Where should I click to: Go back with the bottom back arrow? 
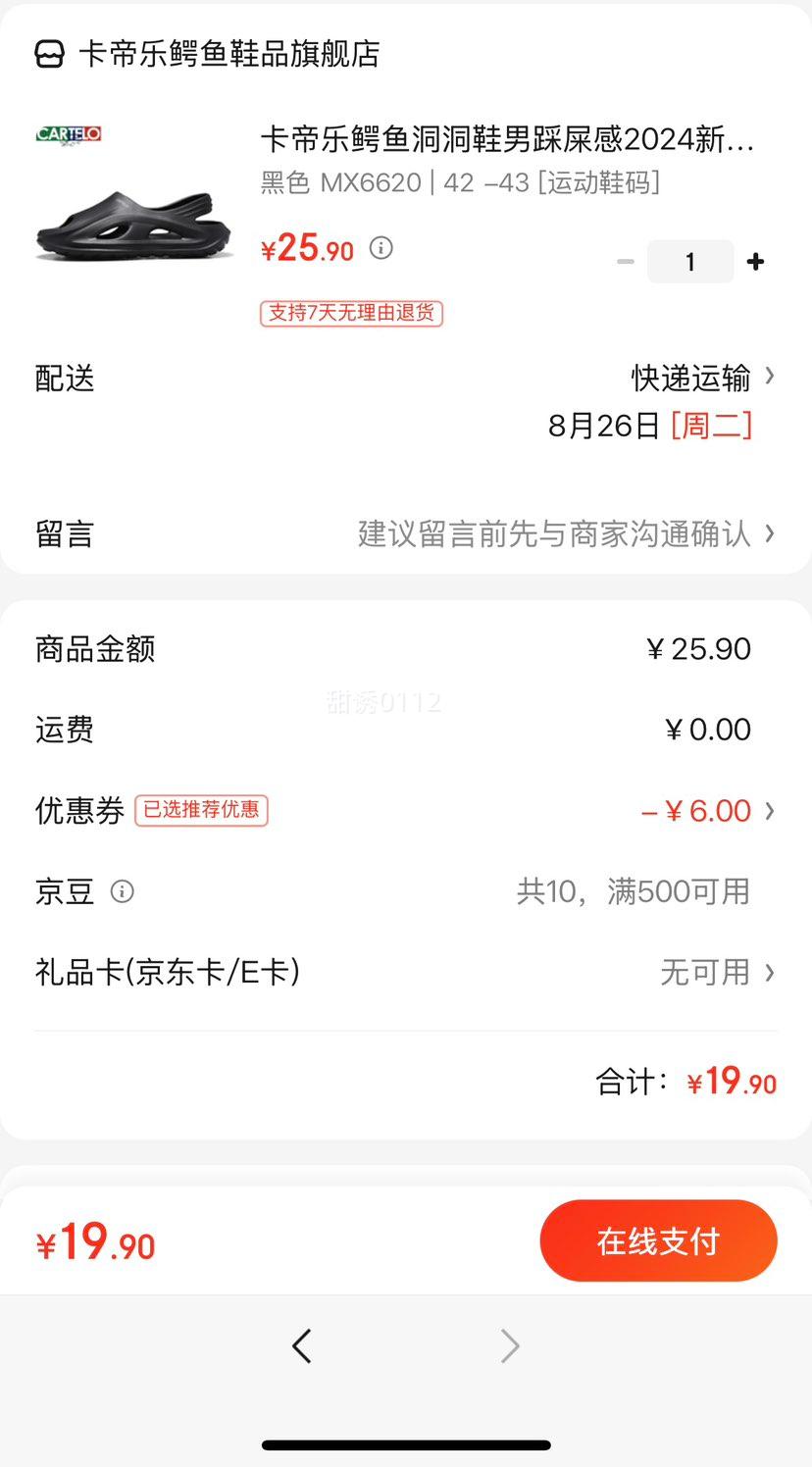tap(302, 1345)
